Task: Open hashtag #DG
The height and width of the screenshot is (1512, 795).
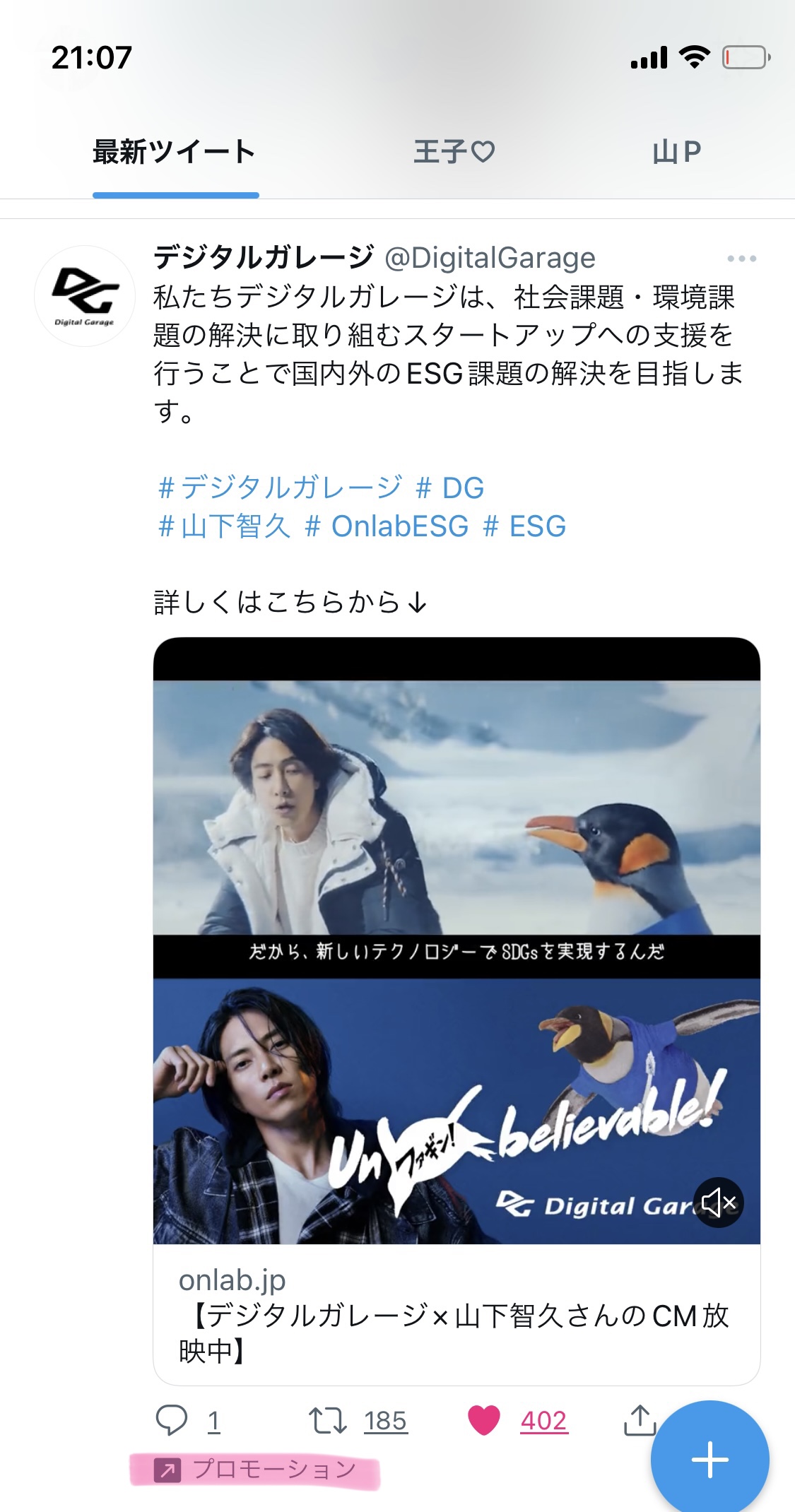Action: coord(450,488)
